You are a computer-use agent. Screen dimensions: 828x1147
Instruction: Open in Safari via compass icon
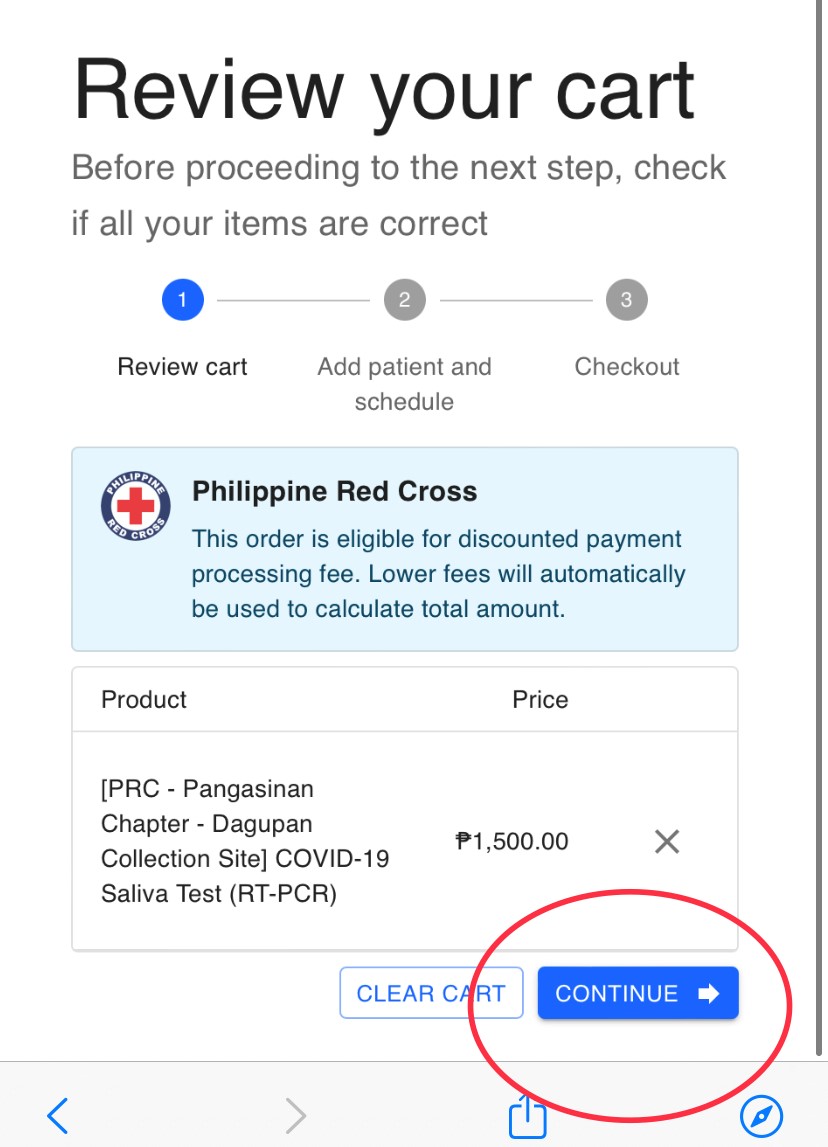pos(761,1115)
